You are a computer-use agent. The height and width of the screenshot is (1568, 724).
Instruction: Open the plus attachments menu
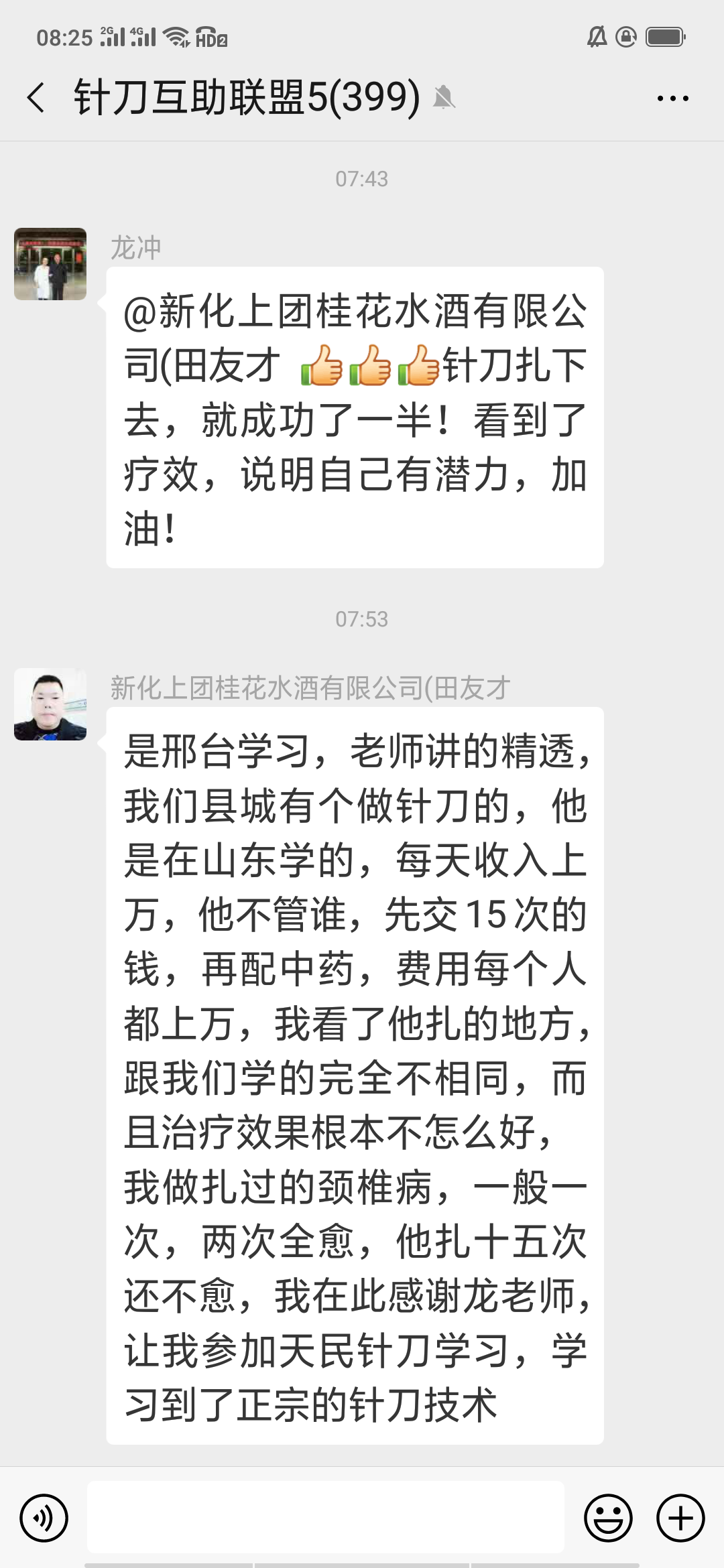[680, 1518]
